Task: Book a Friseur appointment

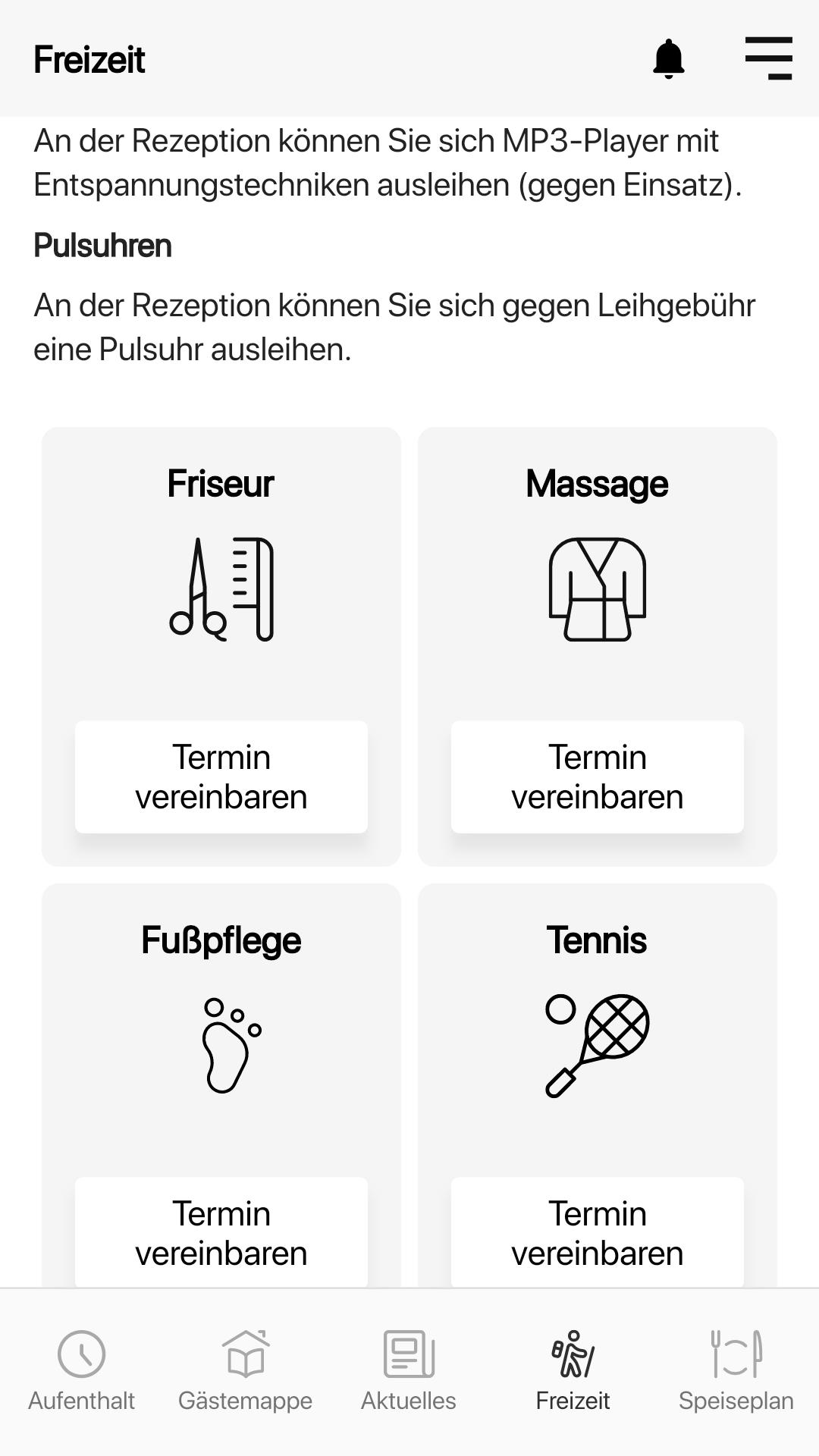Action: point(221,777)
